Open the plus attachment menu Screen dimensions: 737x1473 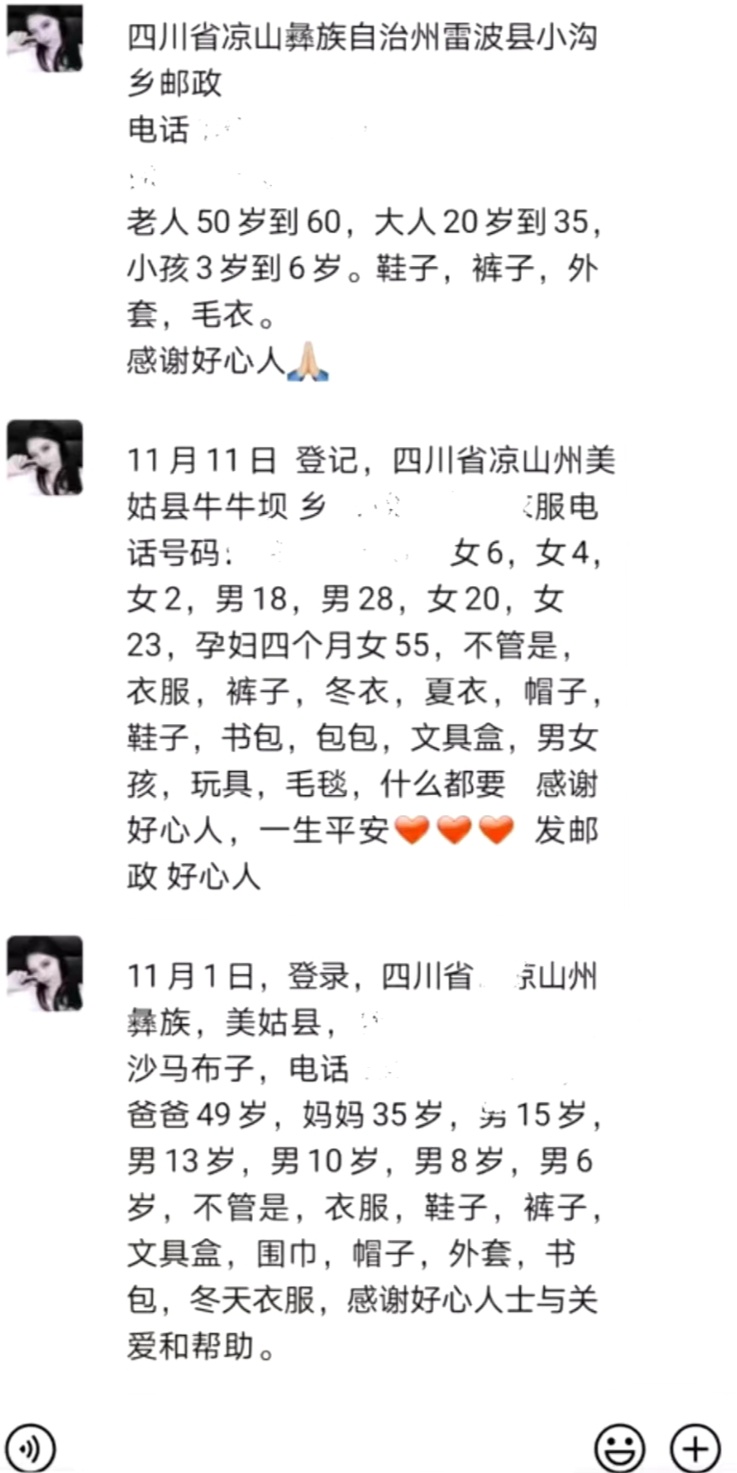(x=695, y=1447)
